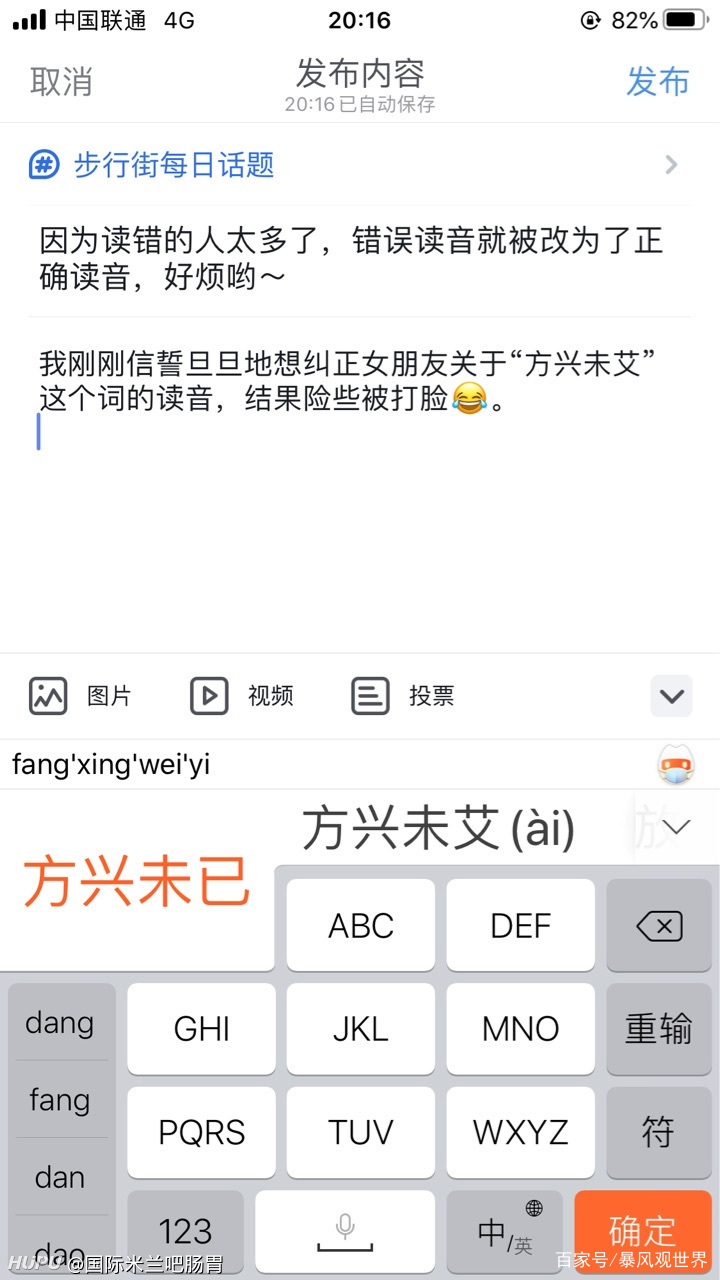Image resolution: width=720 pixels, height=1280 pixels.
Task: Switch keyboard to 123 number mode
Action: pos(185,1232)
